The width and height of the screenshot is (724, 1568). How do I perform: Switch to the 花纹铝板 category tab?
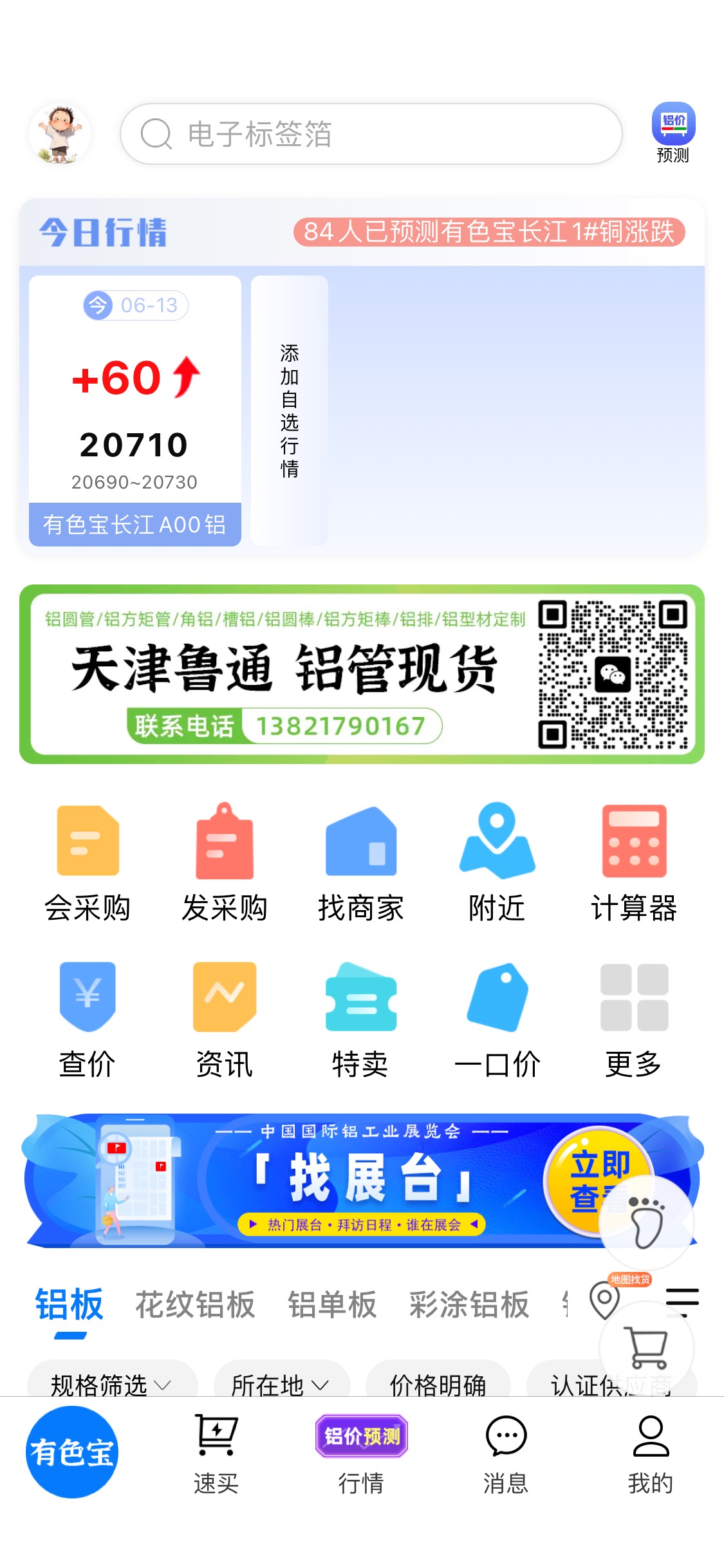pyautogui.click(x=195, y=1305)
